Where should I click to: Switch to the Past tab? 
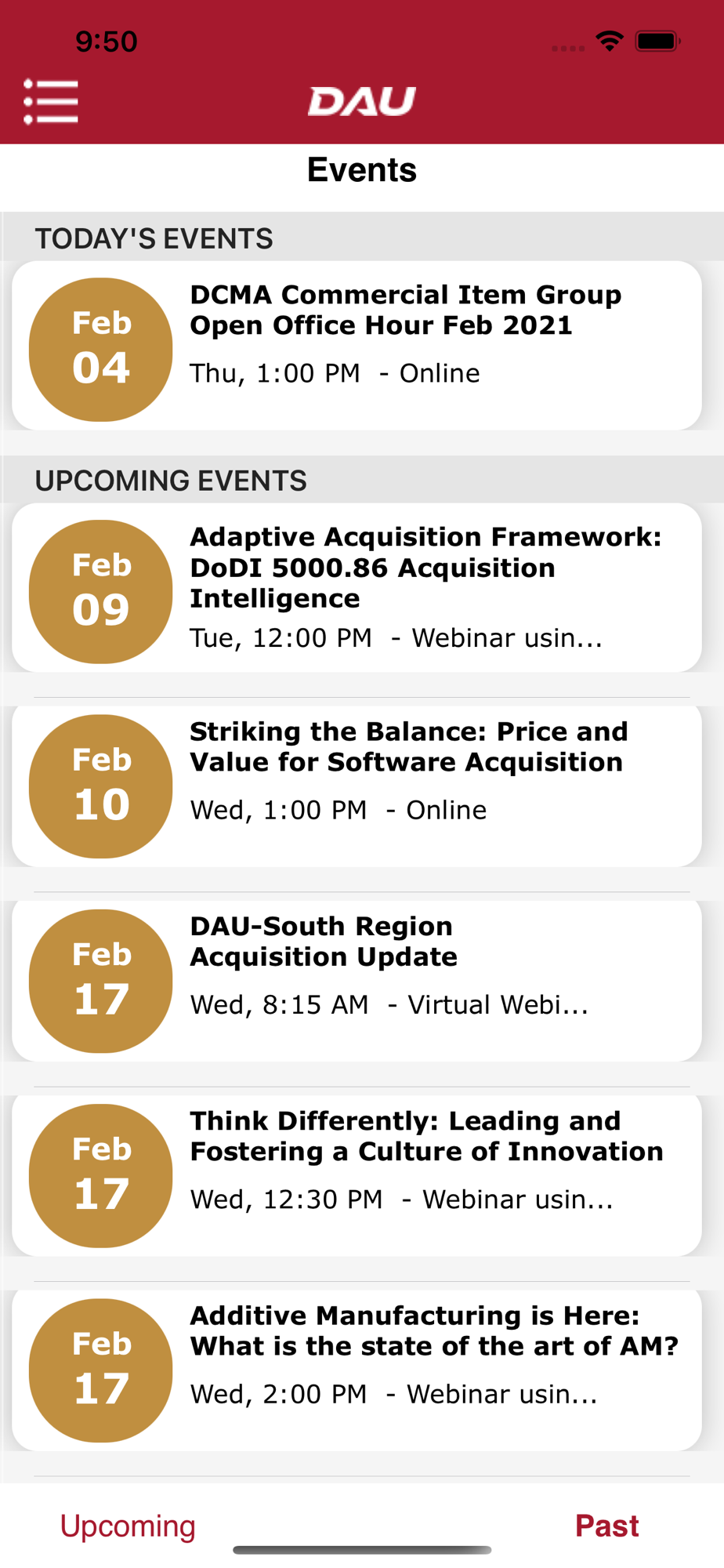[607, 1526]
